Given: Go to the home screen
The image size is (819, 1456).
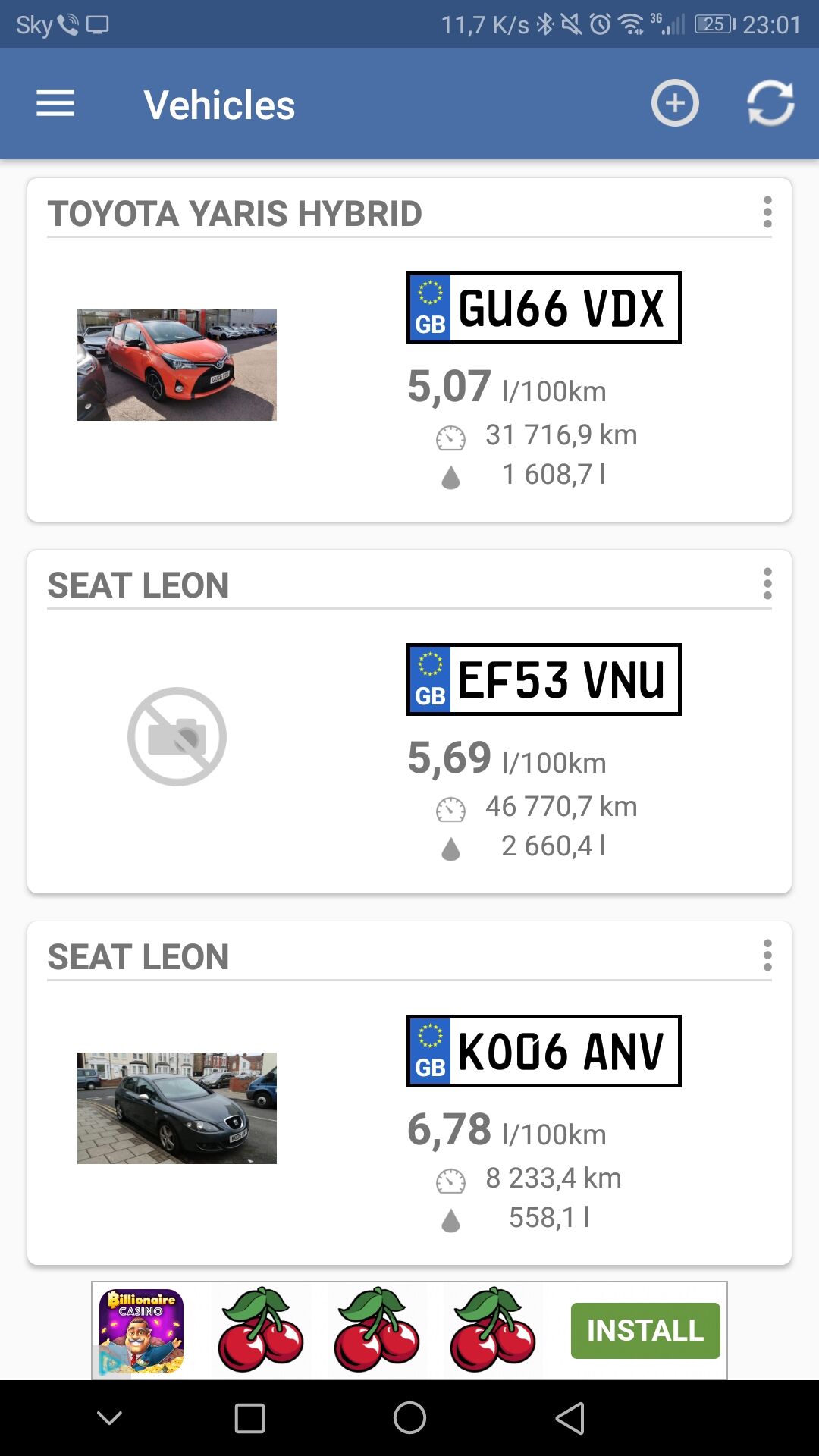Looking at the screenshot, I should pyautogui.click(x=409, y=1417).
